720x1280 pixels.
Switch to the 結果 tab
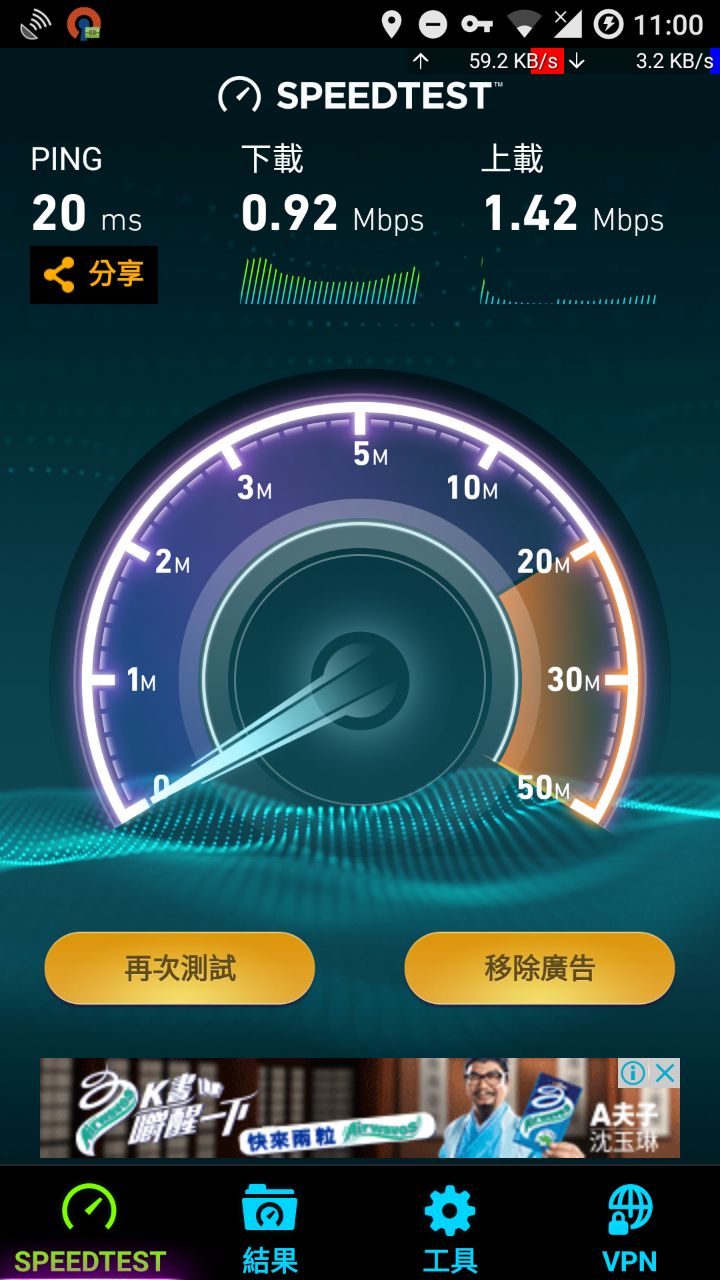click(270, 1226)
